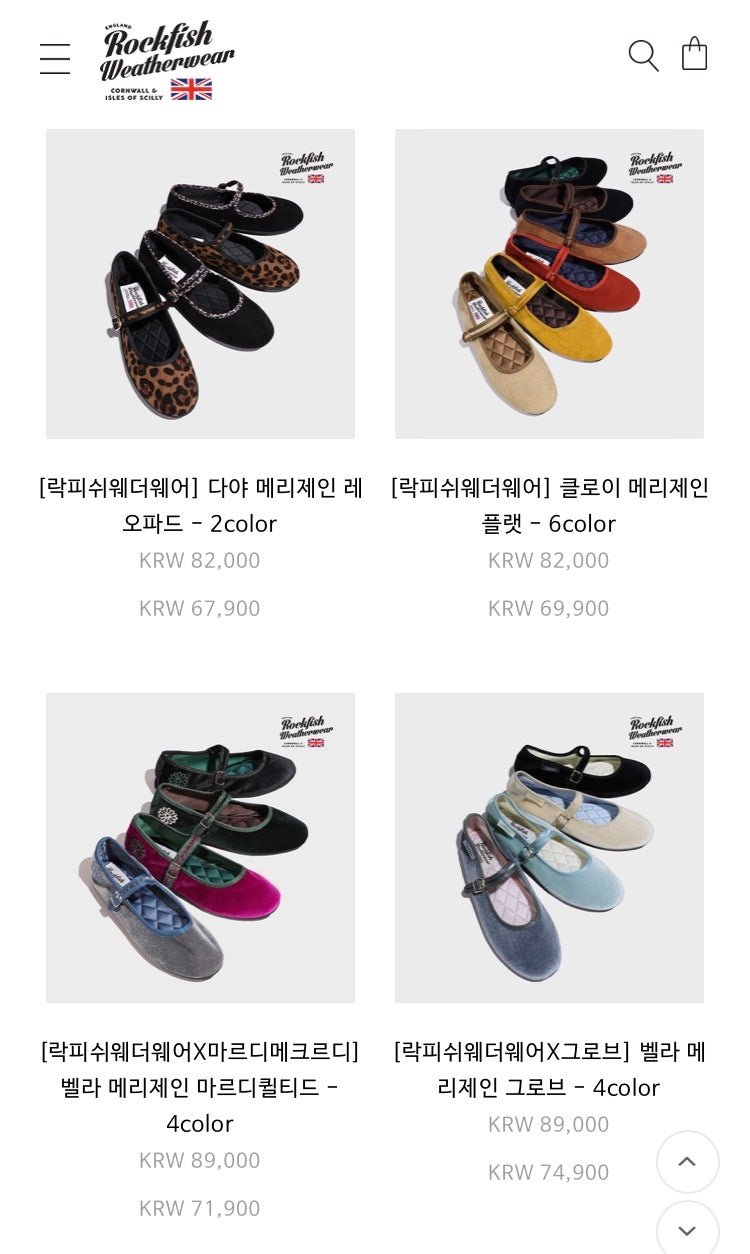Open the Chloe Mary Jane flat 6color image
This screenshot has height=1254, width=750.
(549, 284)
